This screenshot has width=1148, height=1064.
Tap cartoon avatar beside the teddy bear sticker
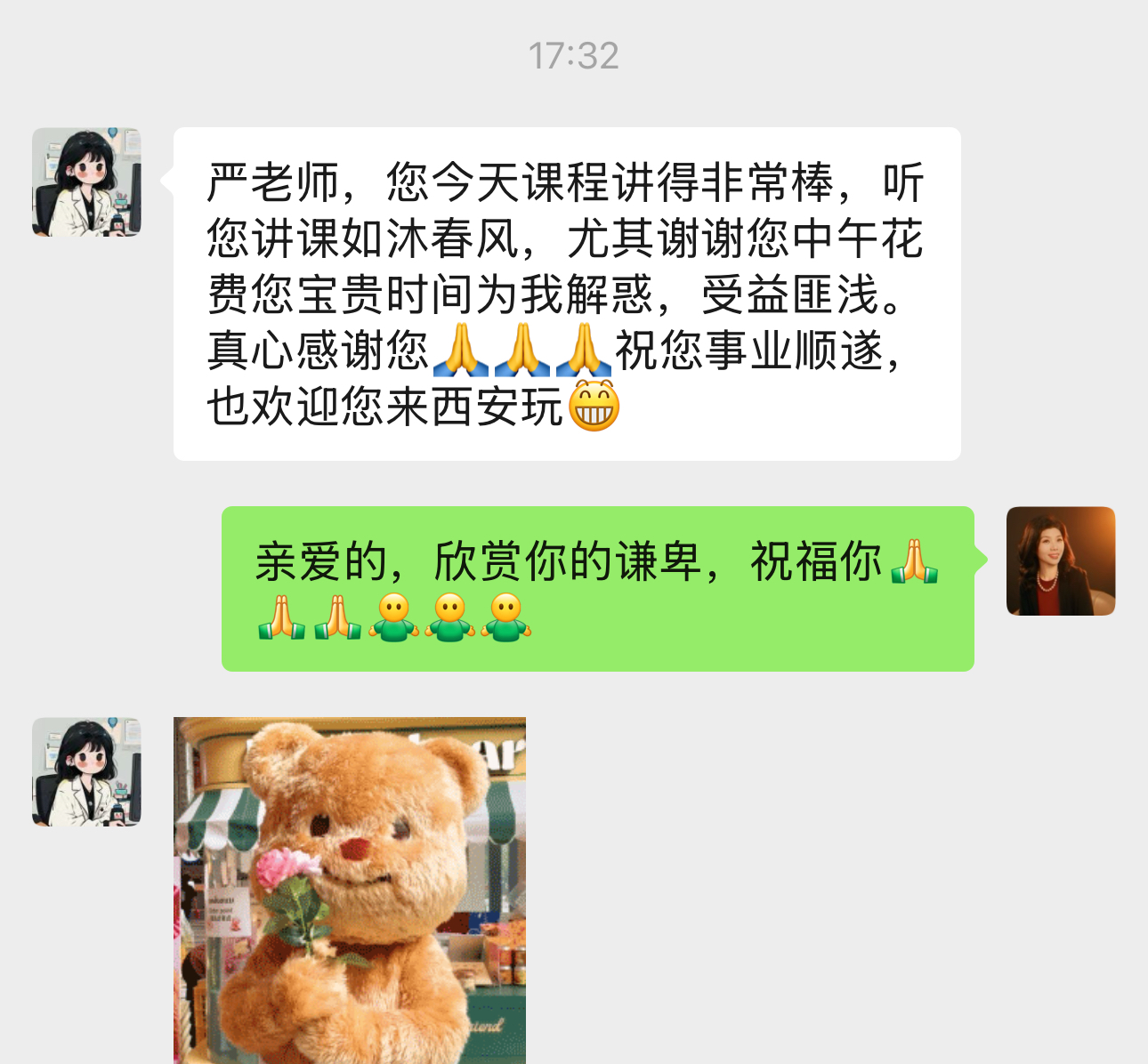point(86,772)
